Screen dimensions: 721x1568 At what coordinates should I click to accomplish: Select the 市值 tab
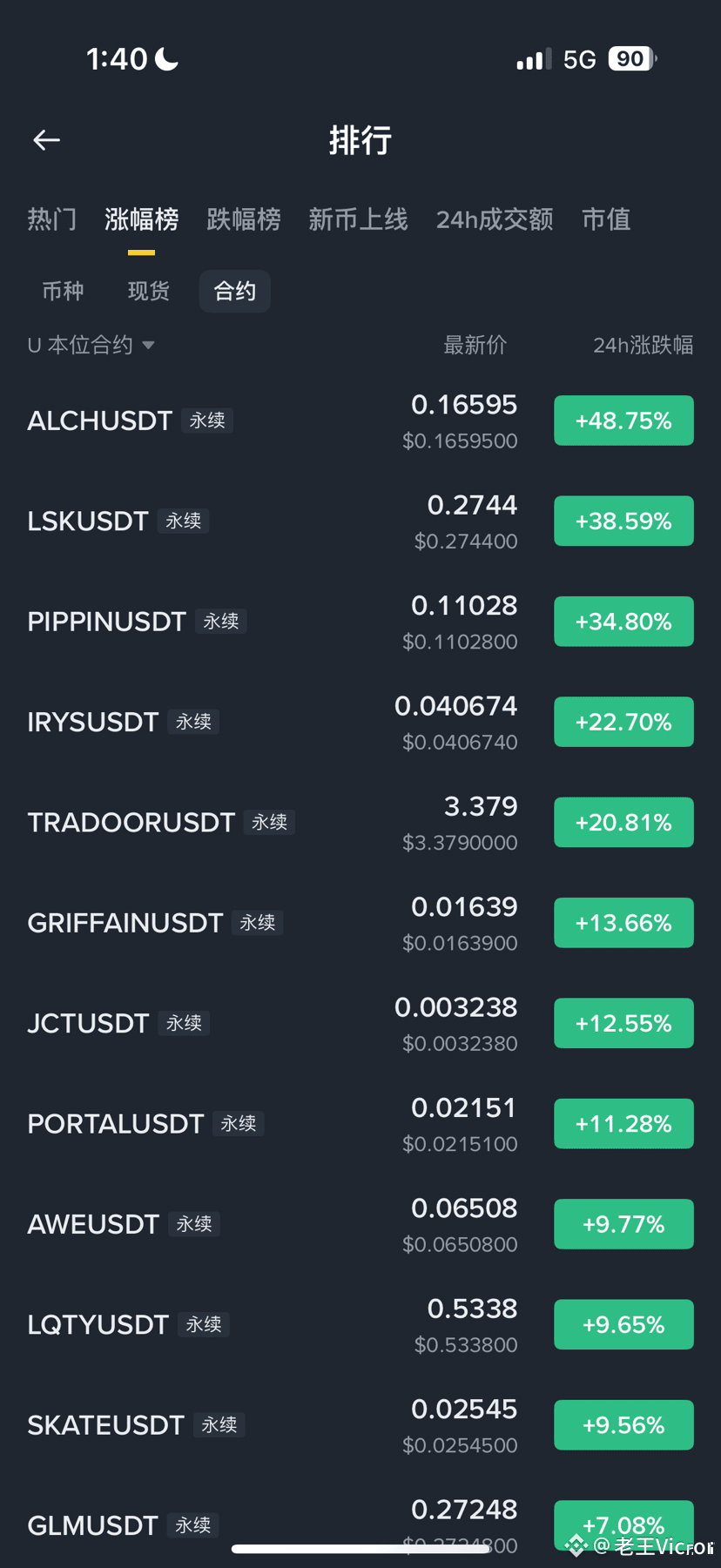[606, 219]
